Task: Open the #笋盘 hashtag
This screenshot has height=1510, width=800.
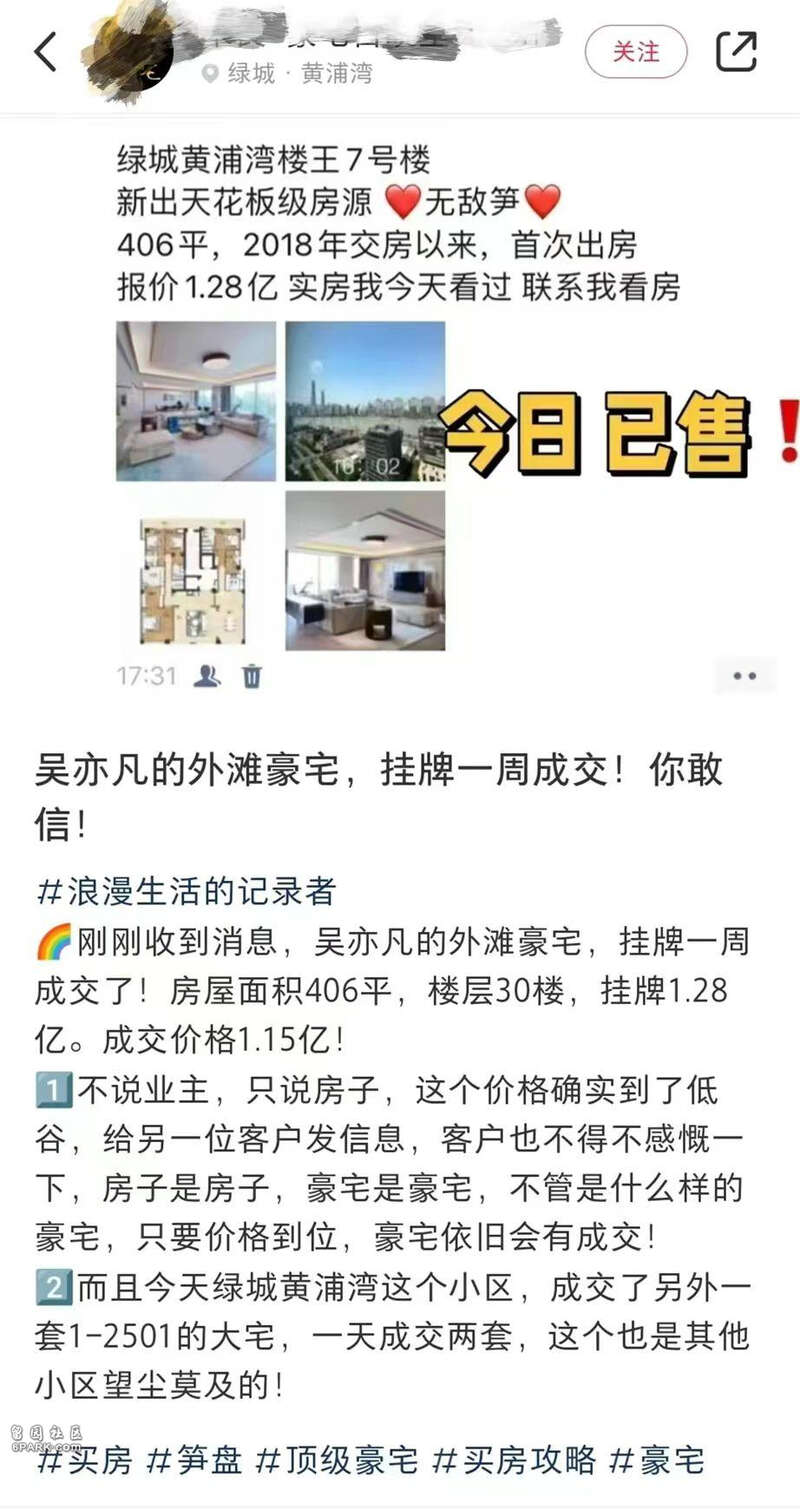Action: [x=194, y=1460]
